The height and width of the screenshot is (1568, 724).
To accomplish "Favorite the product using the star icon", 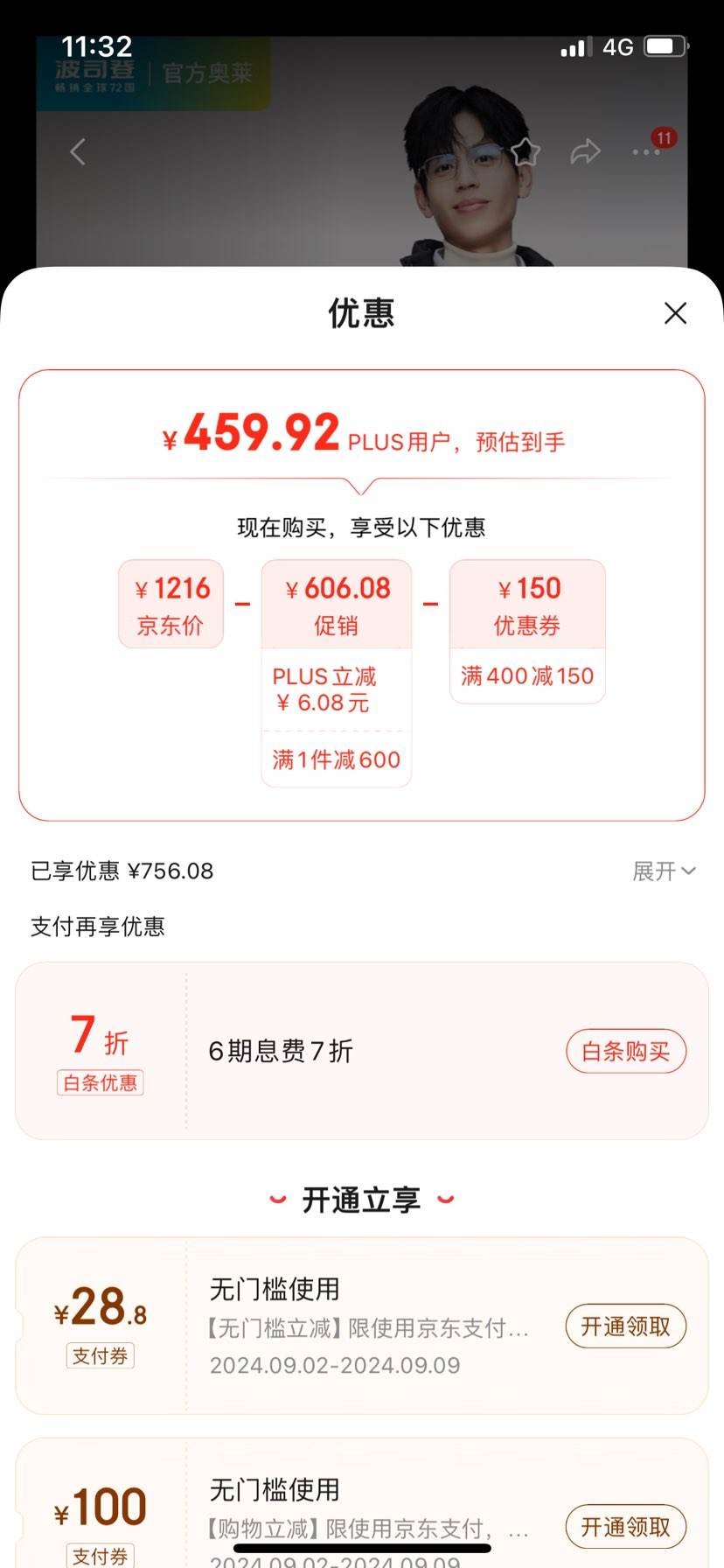I will [526, 150].
